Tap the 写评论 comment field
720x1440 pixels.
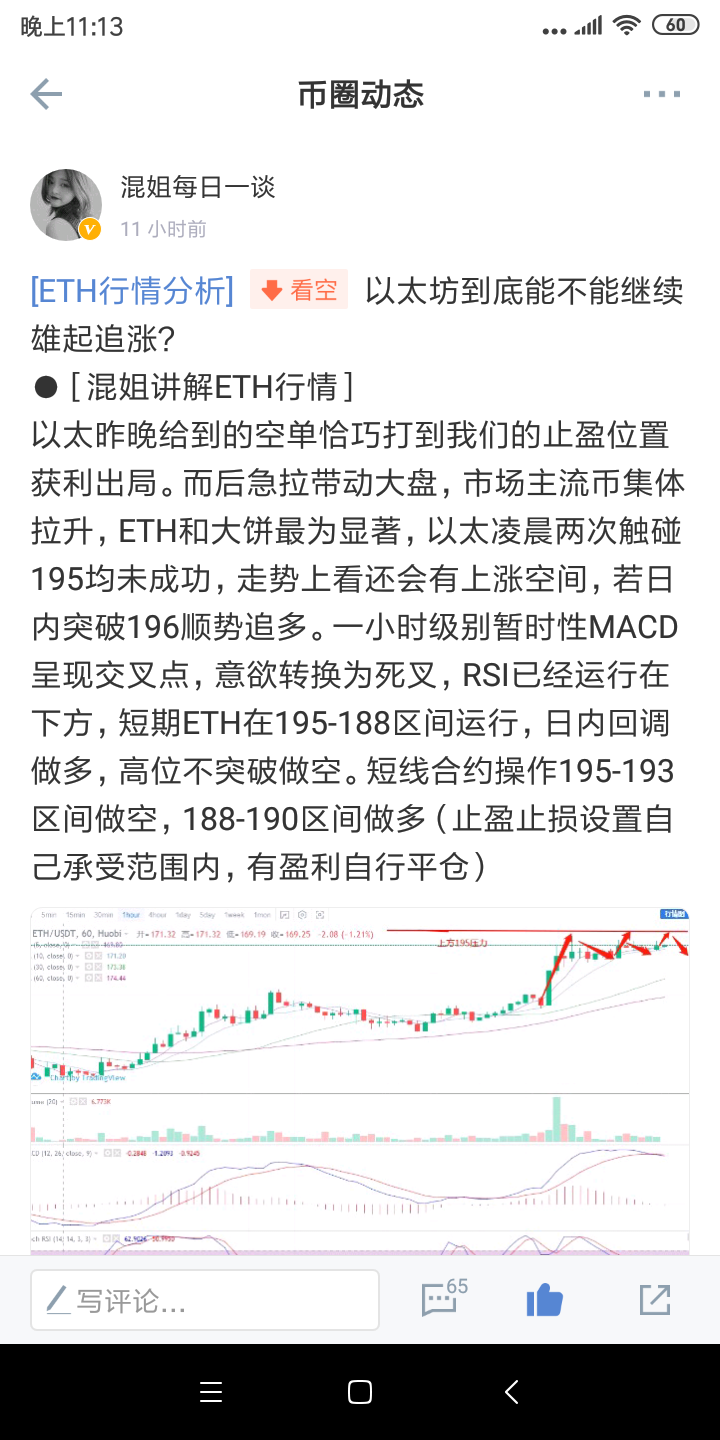205,1300
